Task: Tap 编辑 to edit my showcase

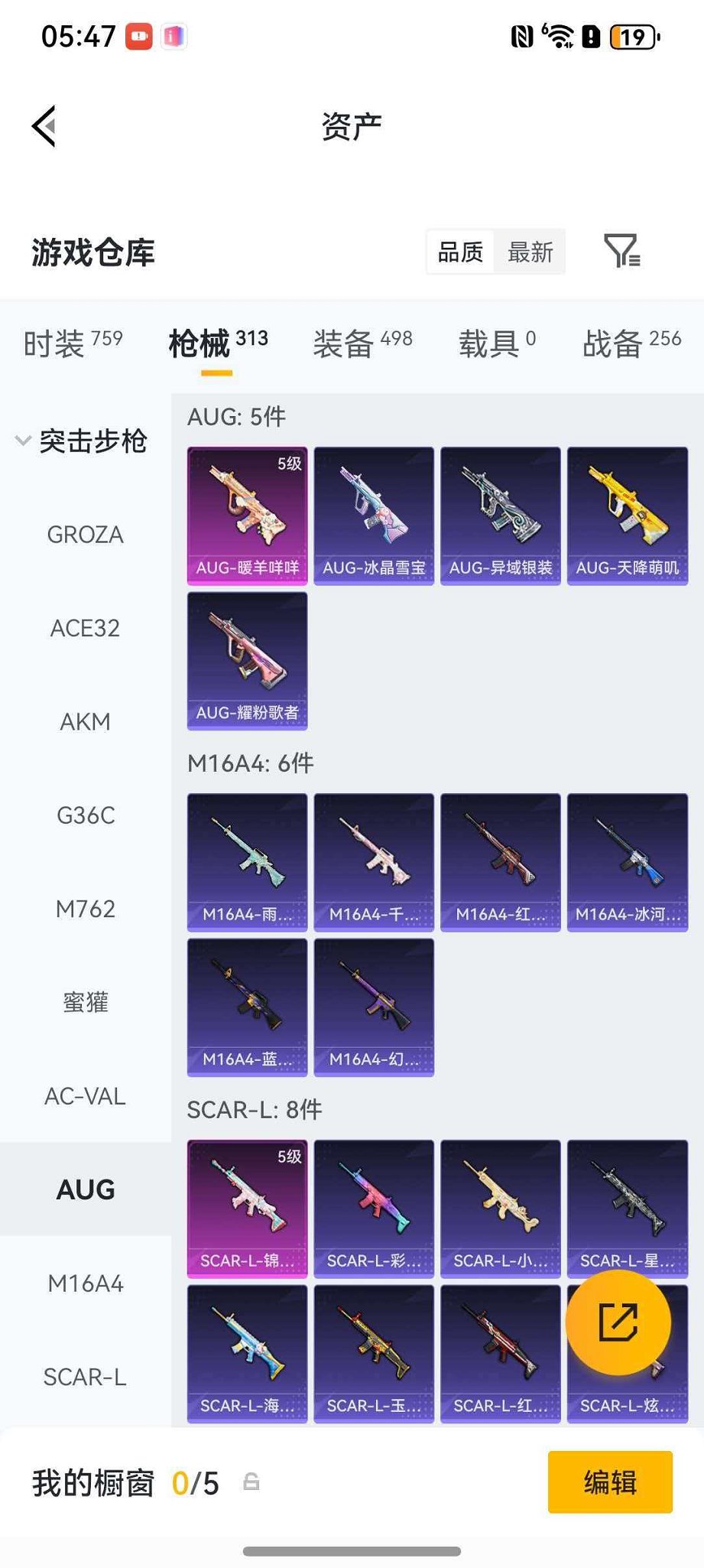Action: (609, 1482)
